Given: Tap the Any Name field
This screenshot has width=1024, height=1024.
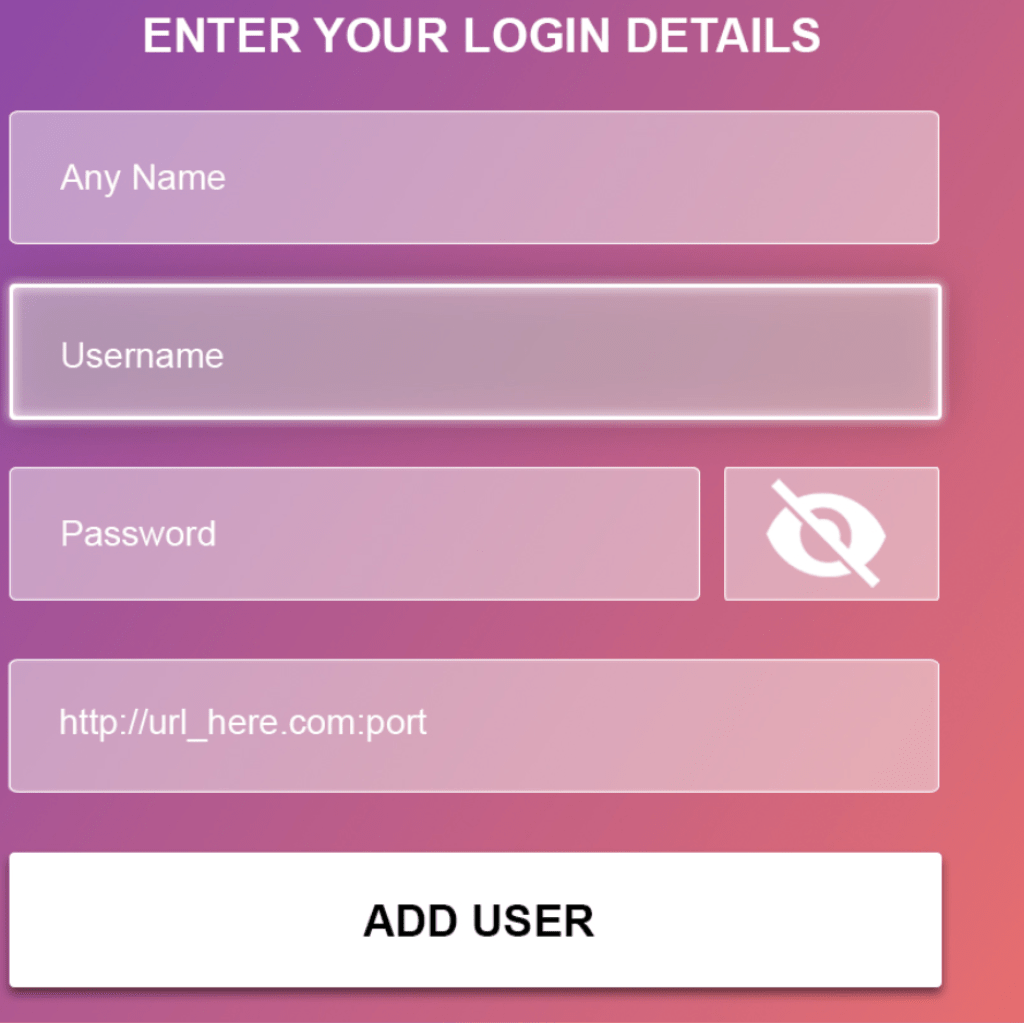Looking at the screenshot, I should 474,177.
